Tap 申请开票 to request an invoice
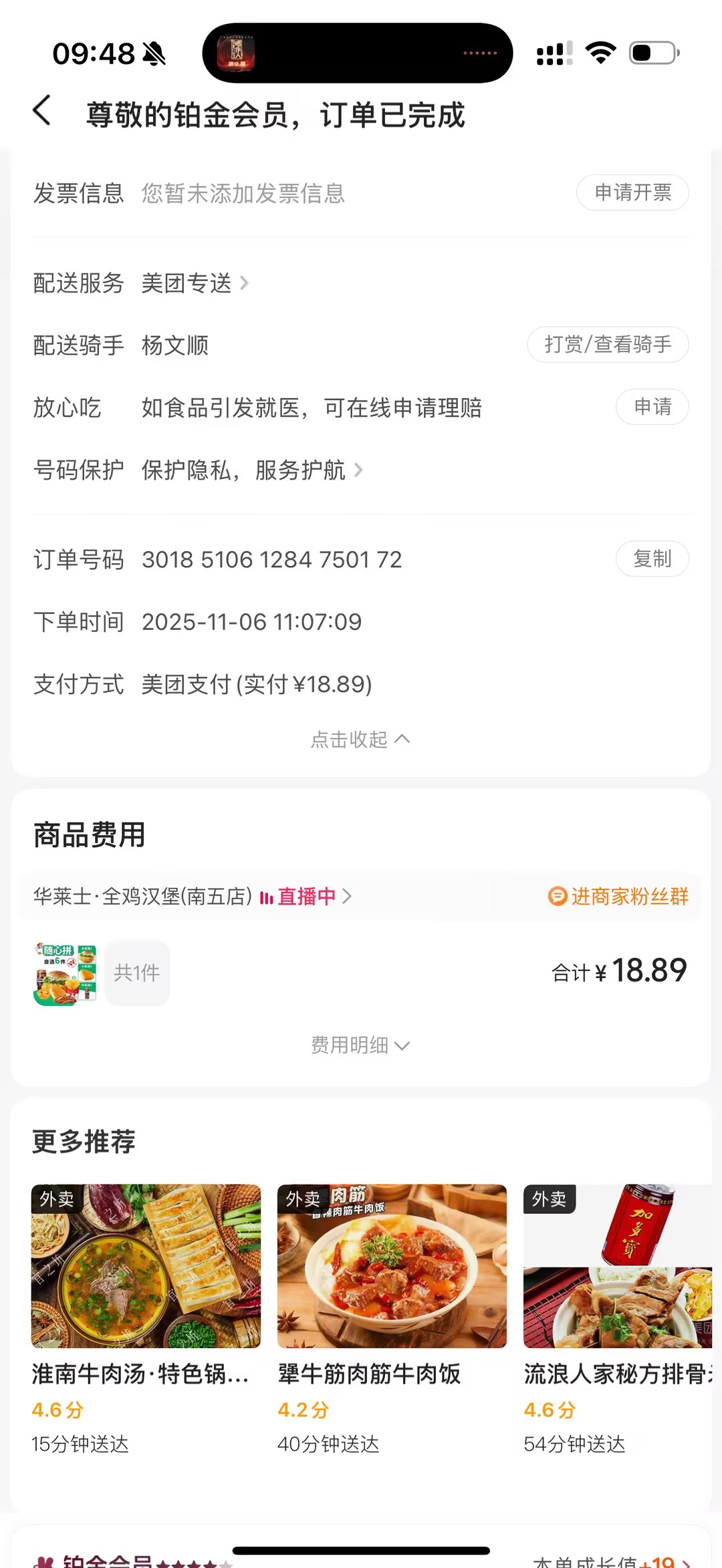722x1568 pixels. pyautogui.click(x=632, y=193)
